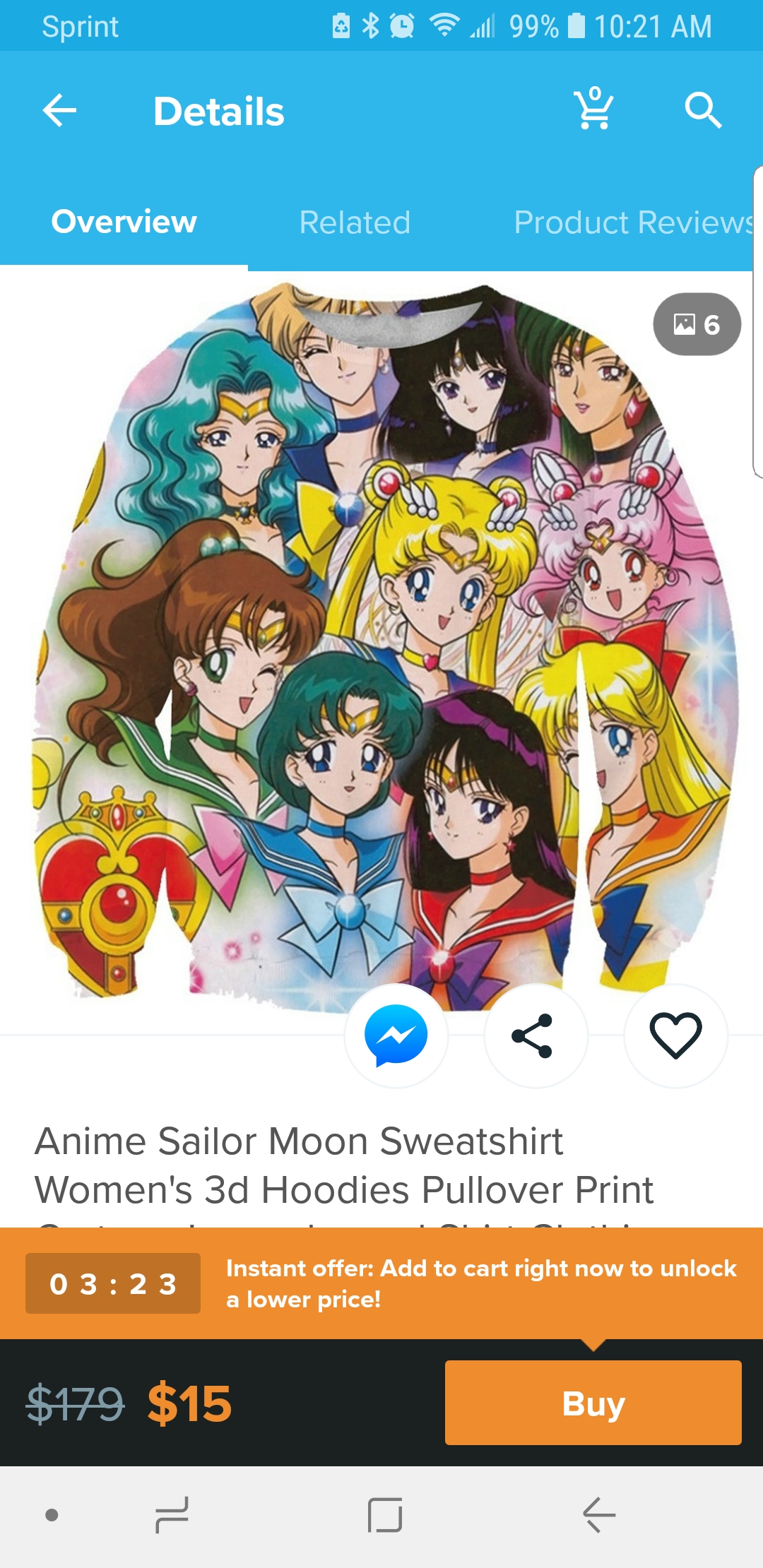
Task: Switch to the Related tab
Action: click(x=355, y=222)
